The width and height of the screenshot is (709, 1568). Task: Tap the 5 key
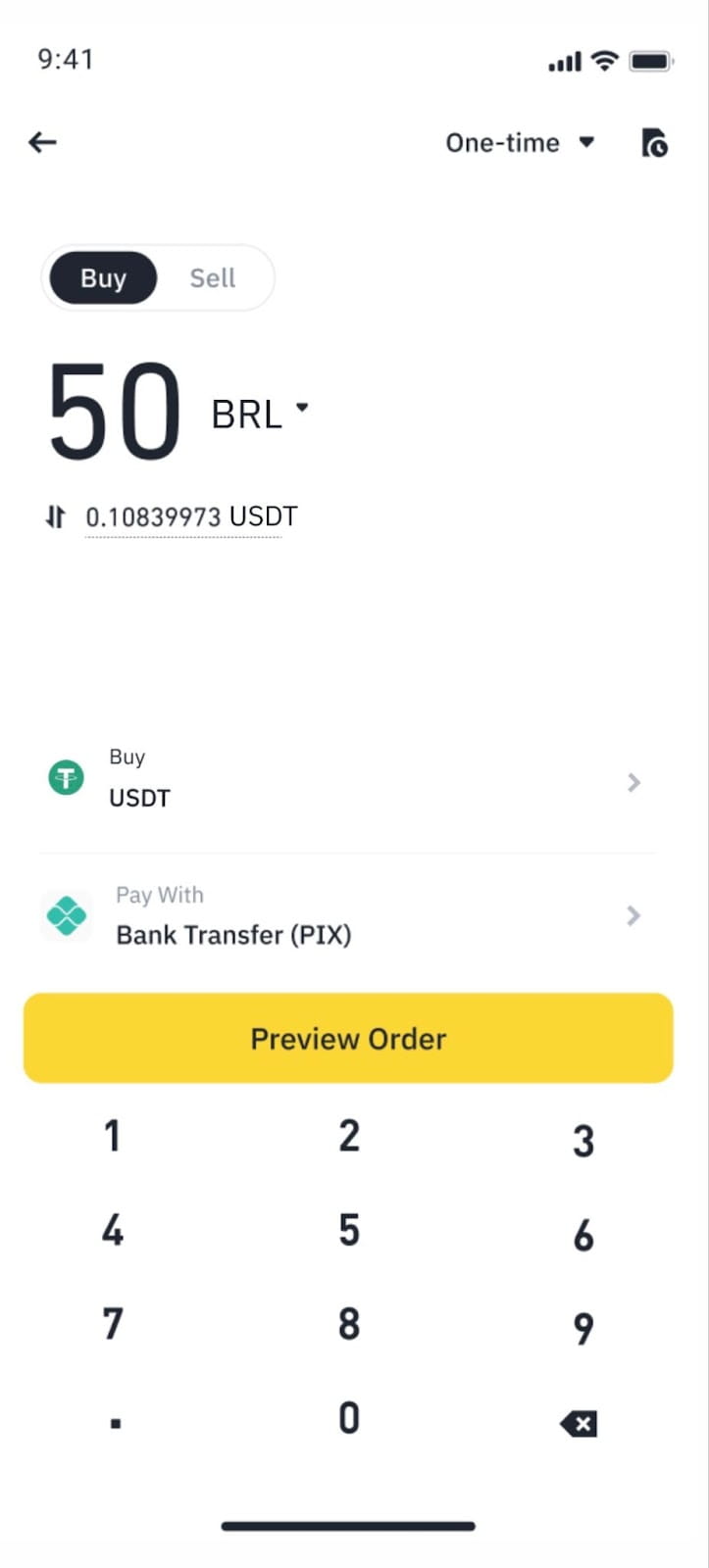pyautogui.click(x=349, y=1231)
